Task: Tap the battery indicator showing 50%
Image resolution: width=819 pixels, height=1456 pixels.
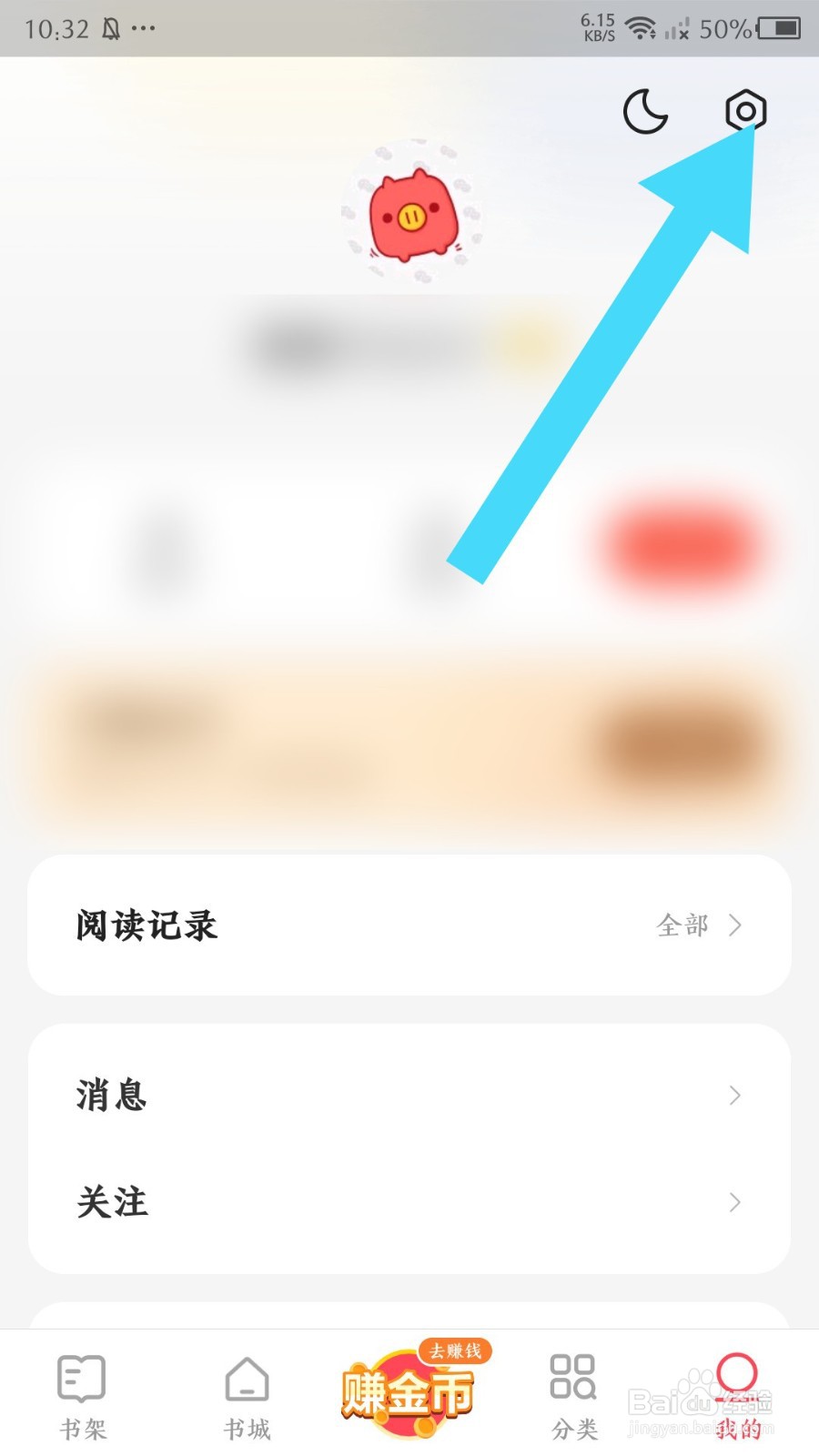Action: pyautogui.click(x=774, y=28)
